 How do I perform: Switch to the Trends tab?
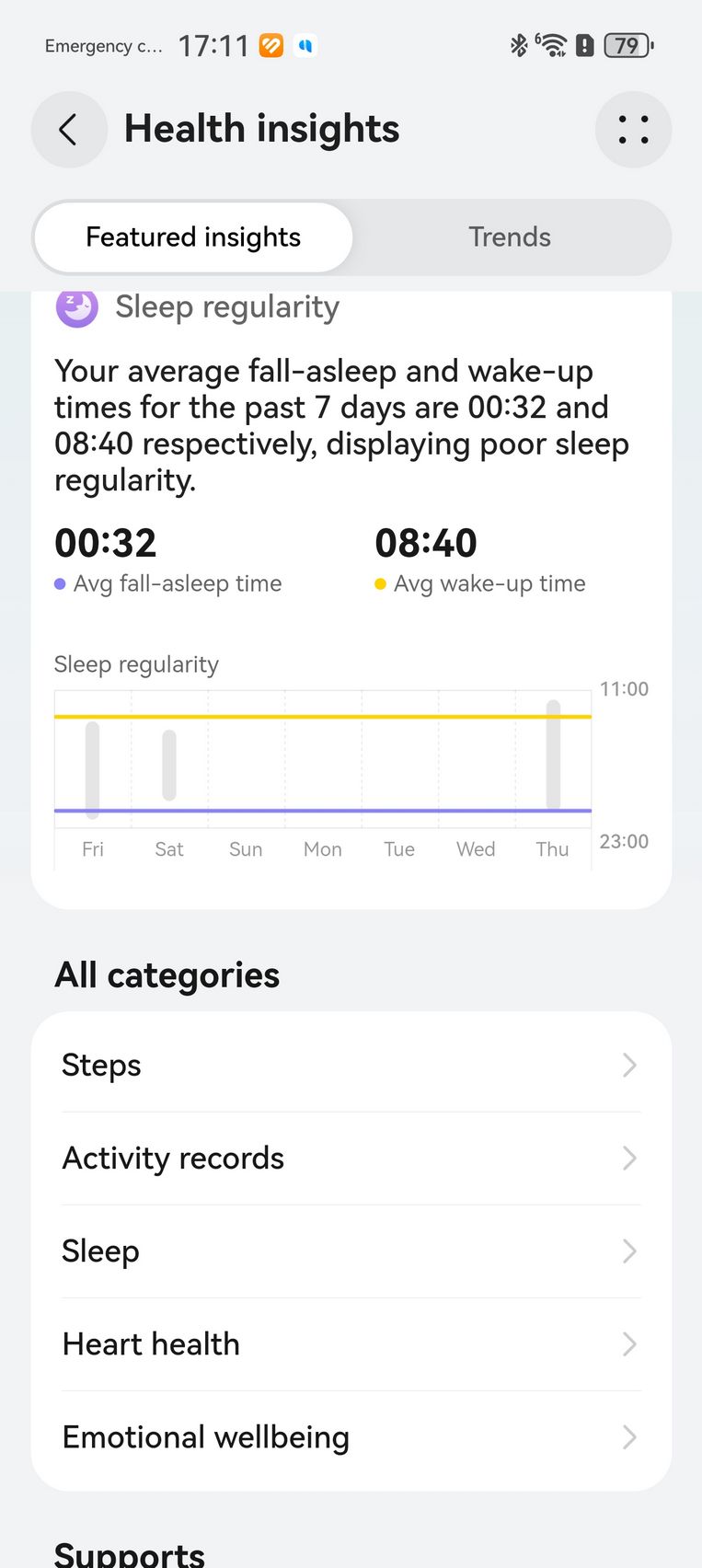pyautogui.click(x=509, y=237)
